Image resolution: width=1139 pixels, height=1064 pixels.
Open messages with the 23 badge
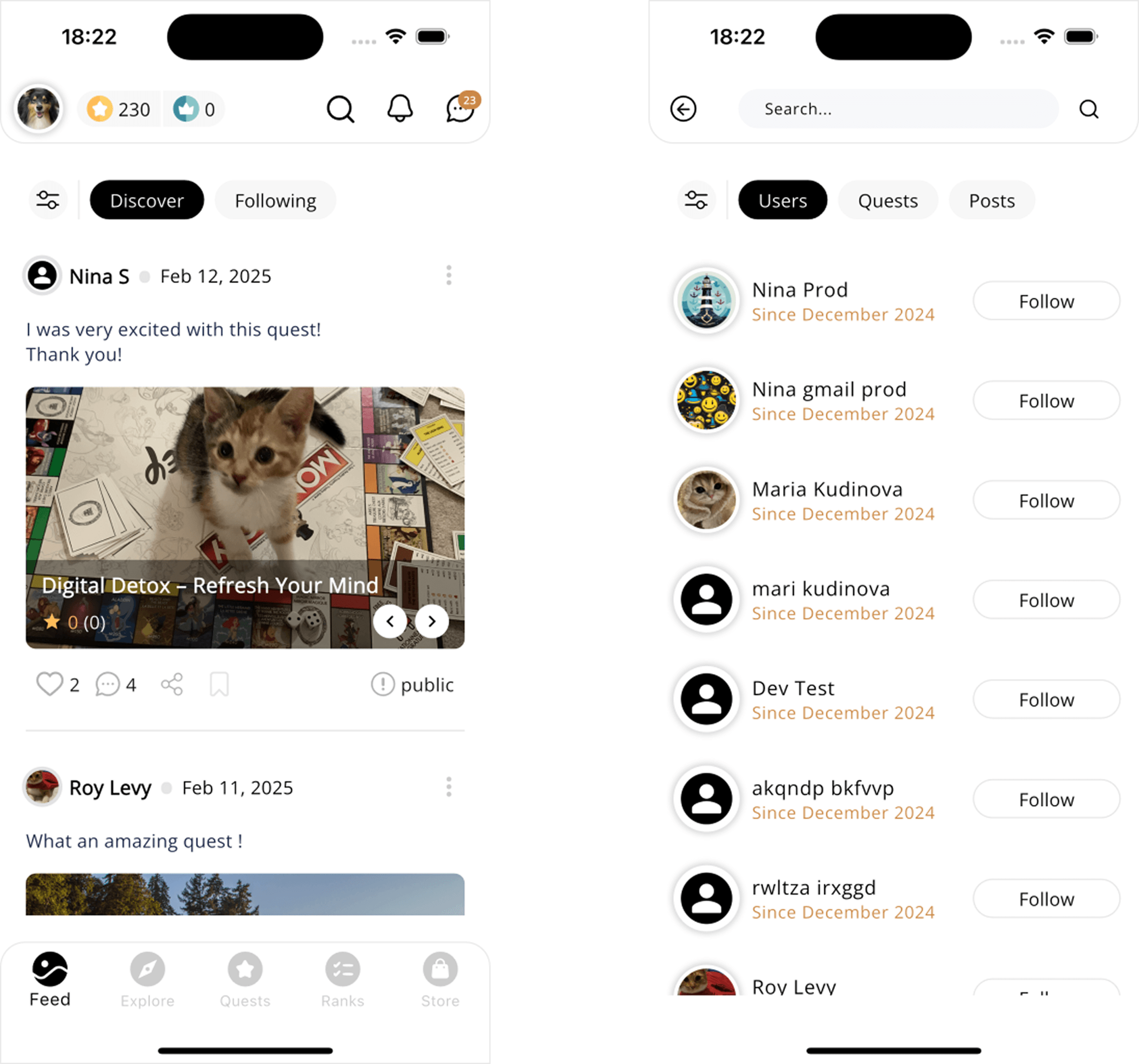460,108
